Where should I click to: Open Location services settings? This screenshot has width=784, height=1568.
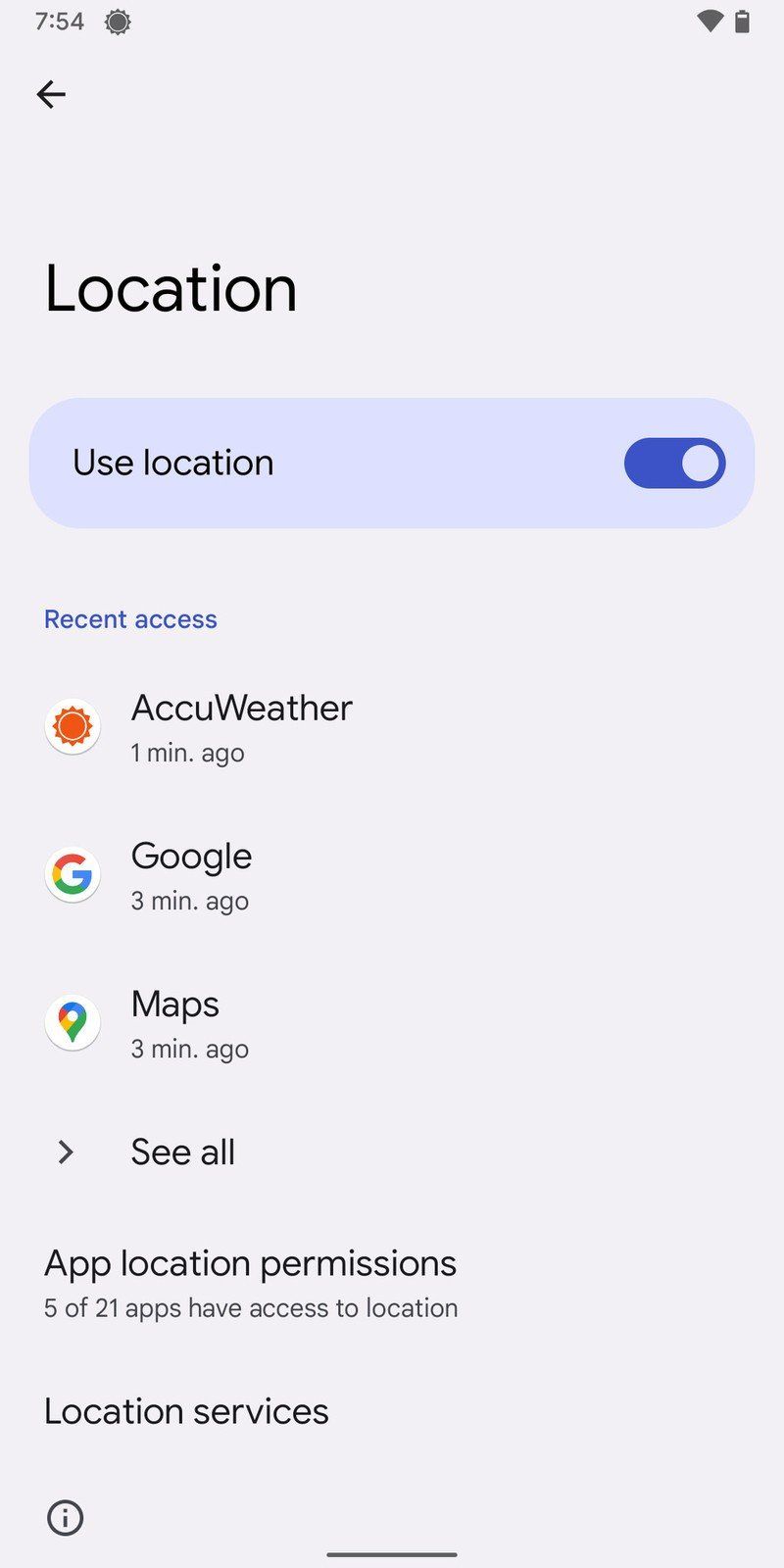tap(185, 1410)
